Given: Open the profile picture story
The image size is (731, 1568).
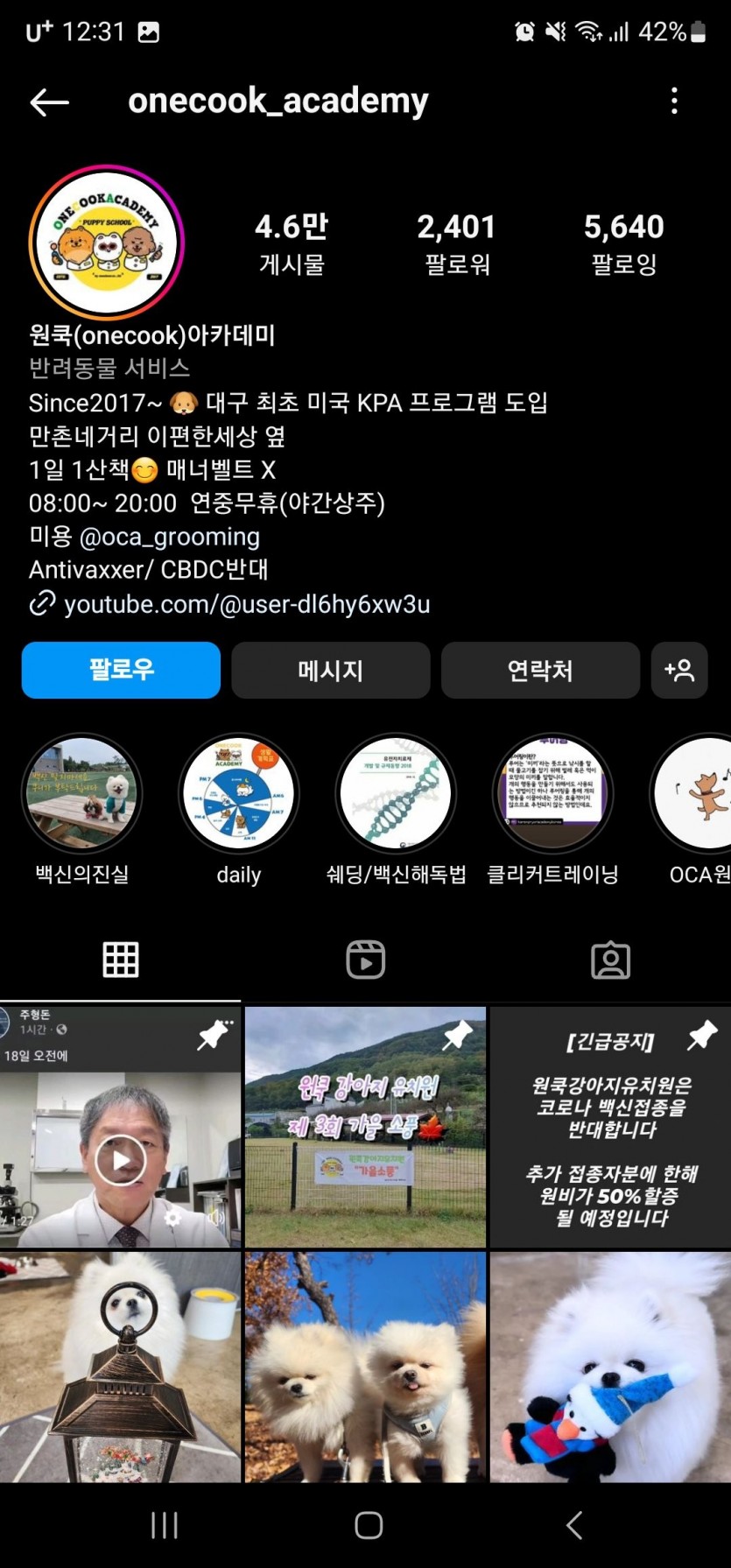Looking at the screenshot, I should [106, 243].
